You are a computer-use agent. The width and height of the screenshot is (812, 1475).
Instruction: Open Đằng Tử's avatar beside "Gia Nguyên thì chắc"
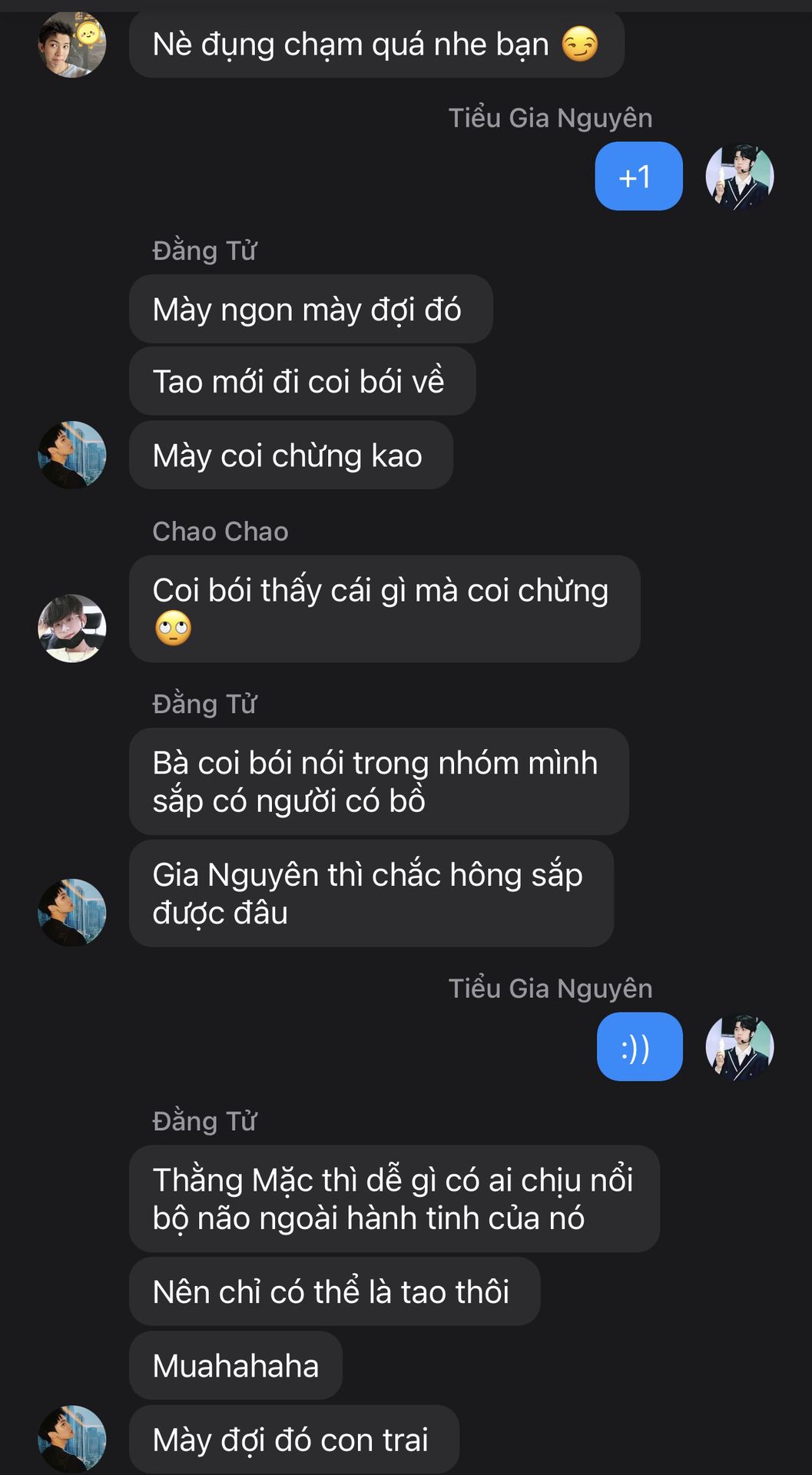[72, 913]
